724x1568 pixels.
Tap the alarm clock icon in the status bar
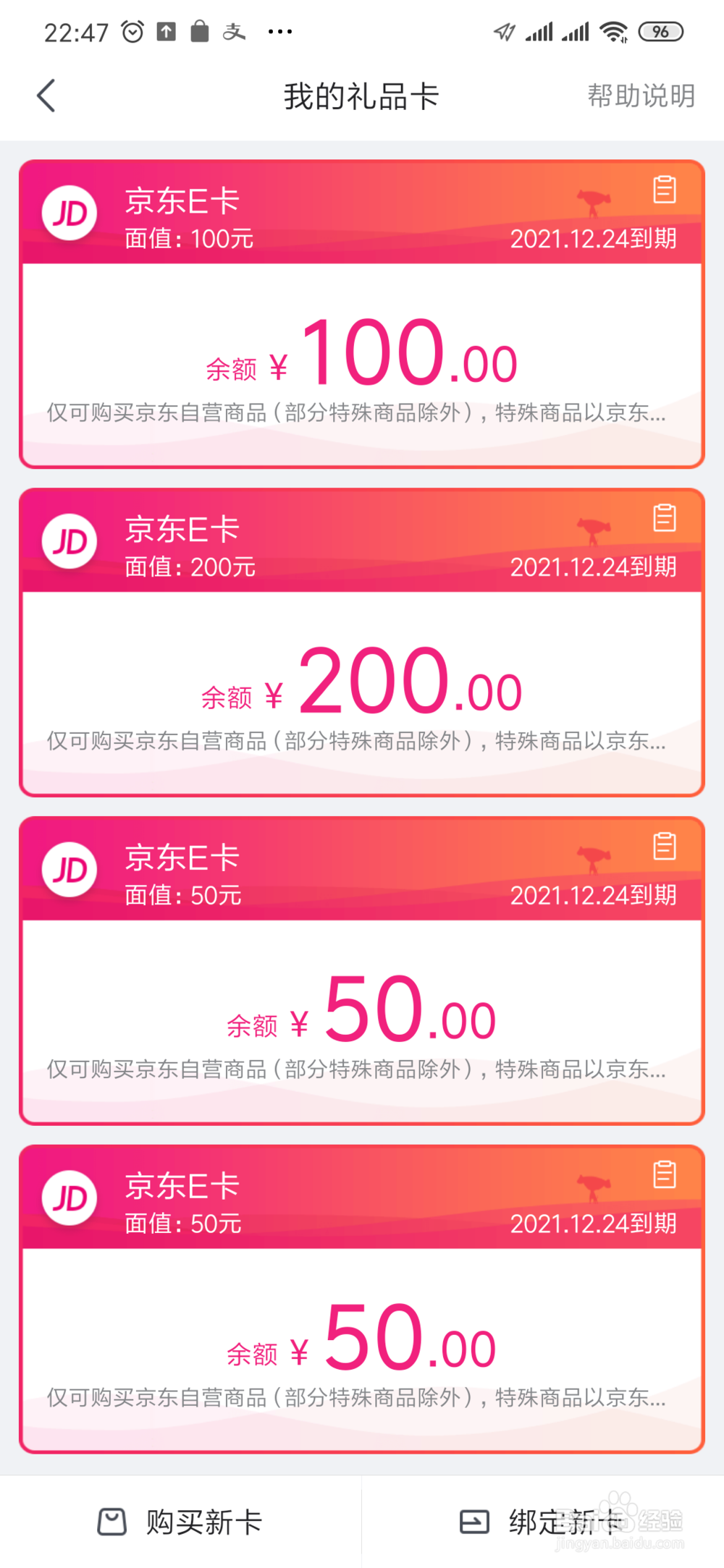pos(131,30)
